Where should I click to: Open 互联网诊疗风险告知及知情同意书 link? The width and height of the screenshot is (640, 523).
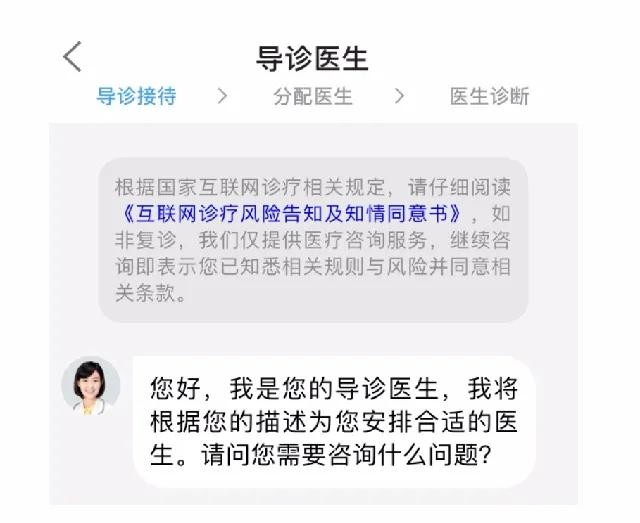290,213
